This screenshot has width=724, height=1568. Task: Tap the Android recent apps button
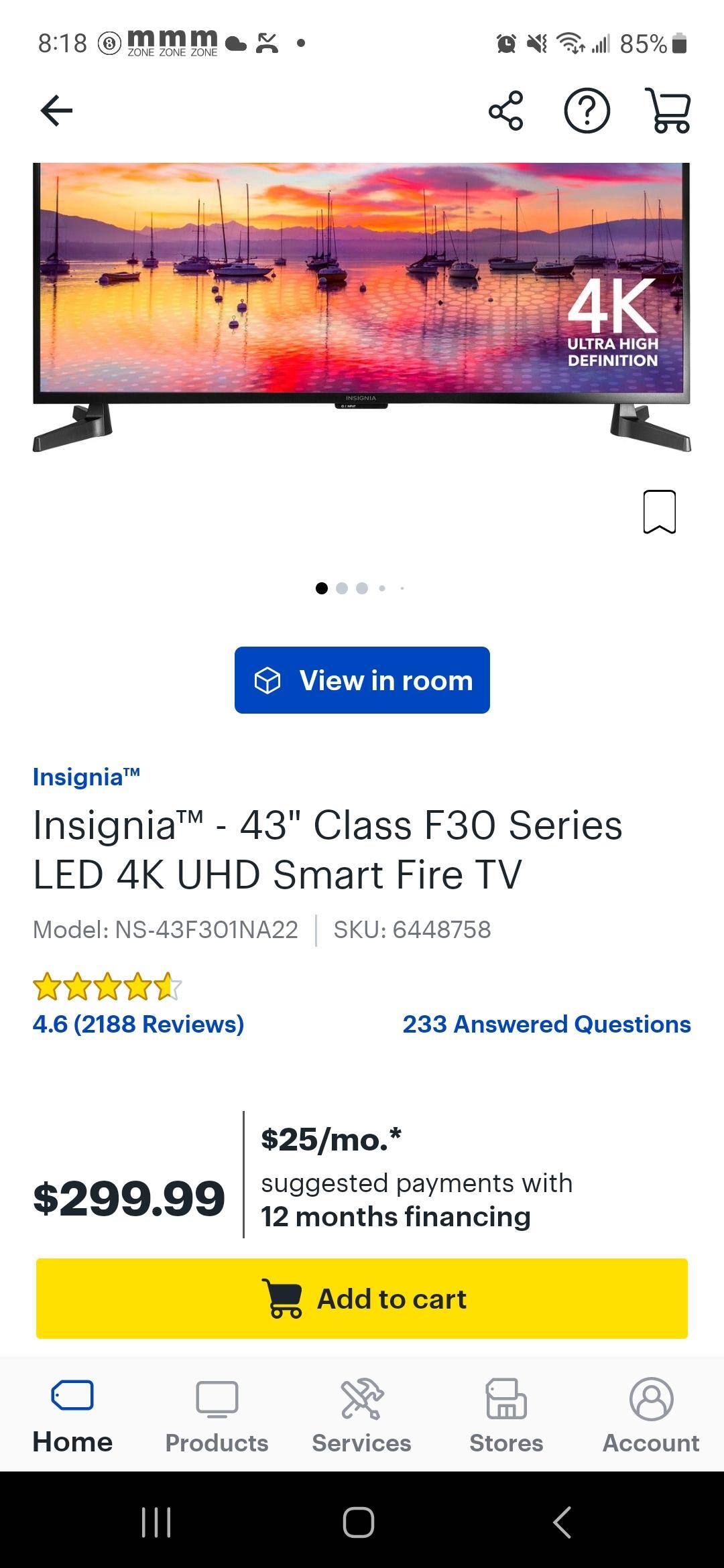point(156,1521)
